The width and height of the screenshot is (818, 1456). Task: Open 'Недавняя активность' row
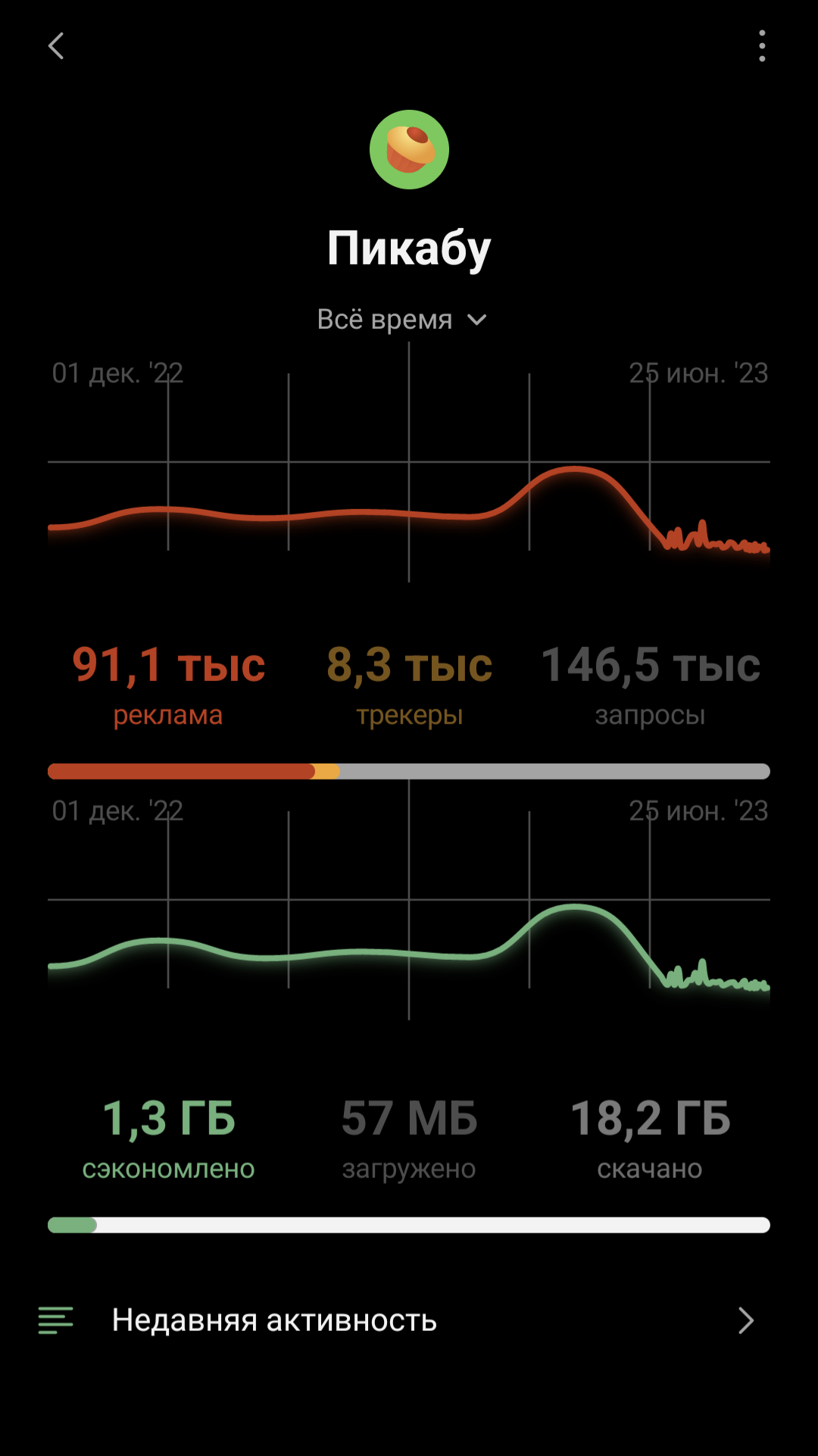click(409, 1320)
